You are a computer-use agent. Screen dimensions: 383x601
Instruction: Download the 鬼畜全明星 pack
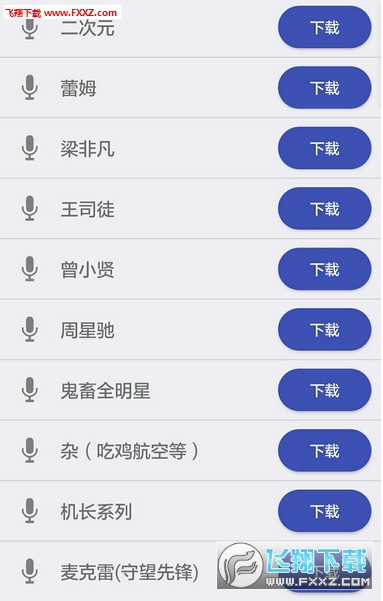click(324, 390)
